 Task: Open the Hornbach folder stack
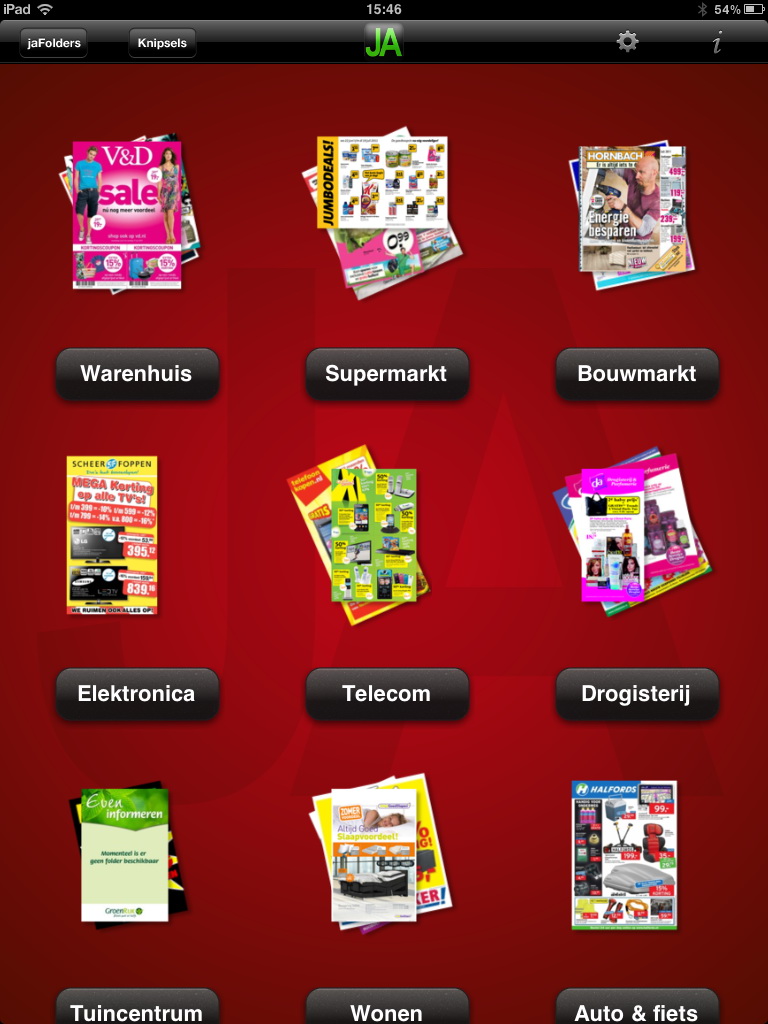coord(633,212)
